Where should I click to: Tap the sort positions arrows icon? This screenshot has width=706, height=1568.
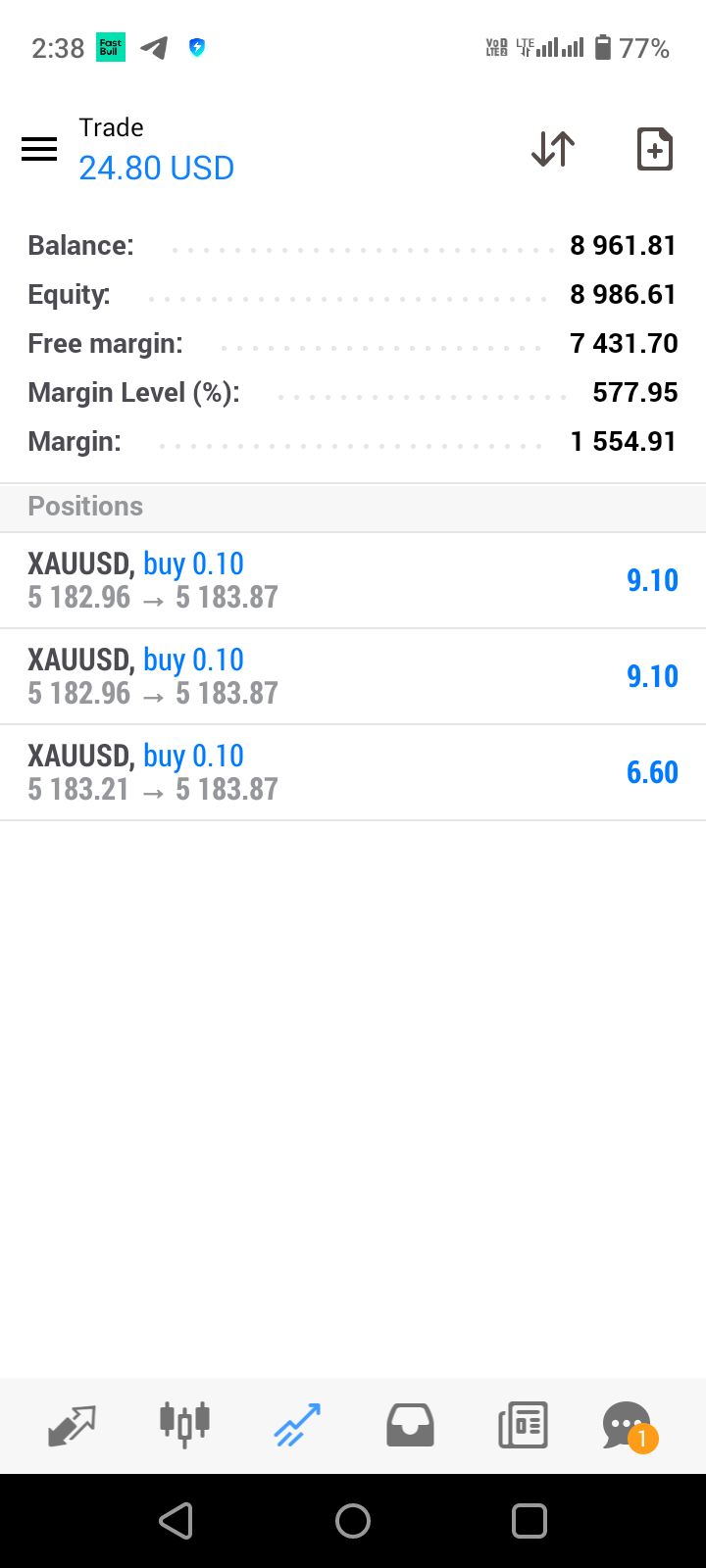pos(553,149)
